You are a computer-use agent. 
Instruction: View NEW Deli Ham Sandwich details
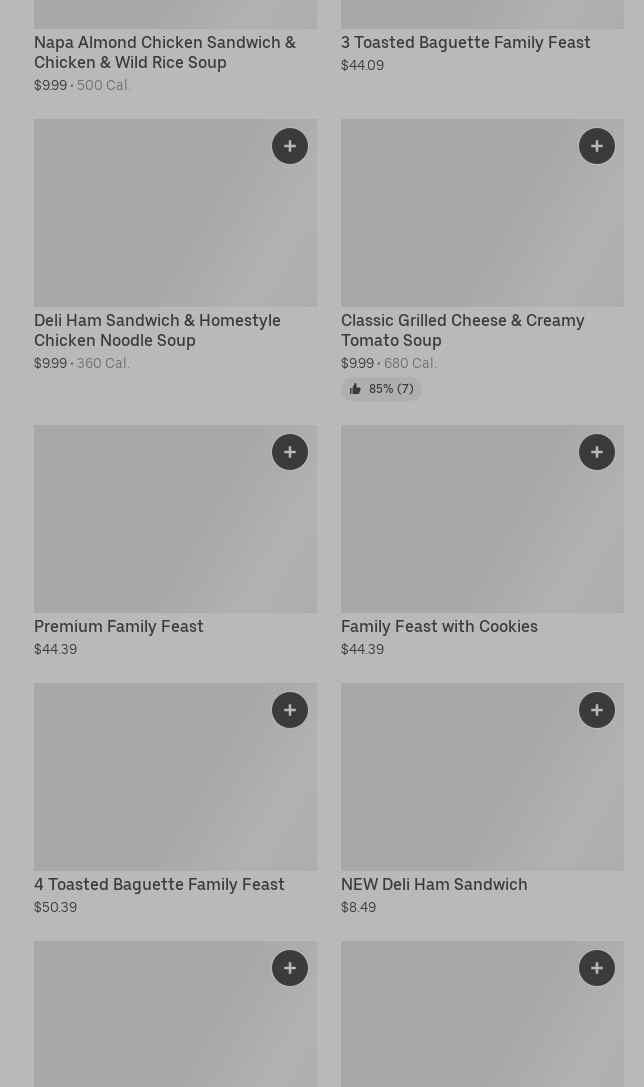(x=434, y=885)
